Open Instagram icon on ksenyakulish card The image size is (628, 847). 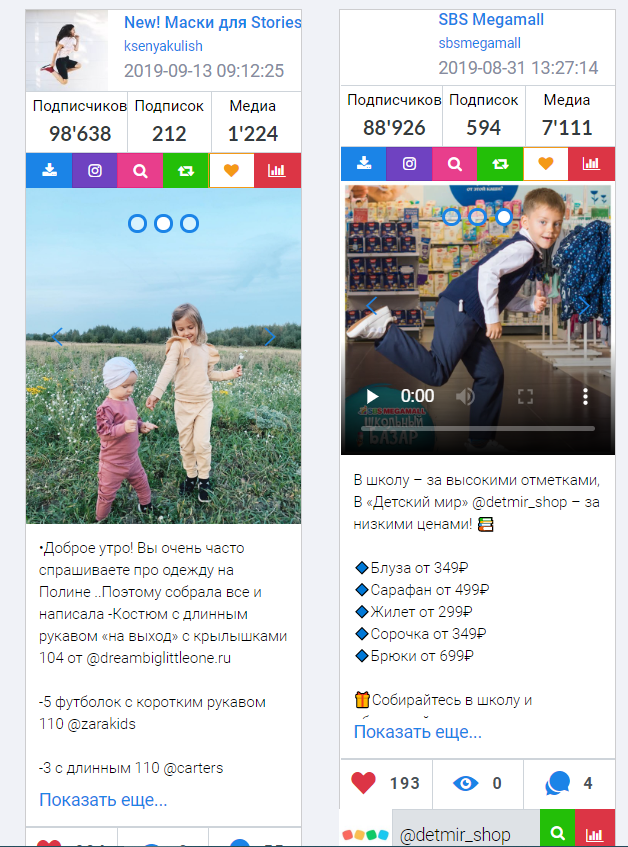(95, 171)
